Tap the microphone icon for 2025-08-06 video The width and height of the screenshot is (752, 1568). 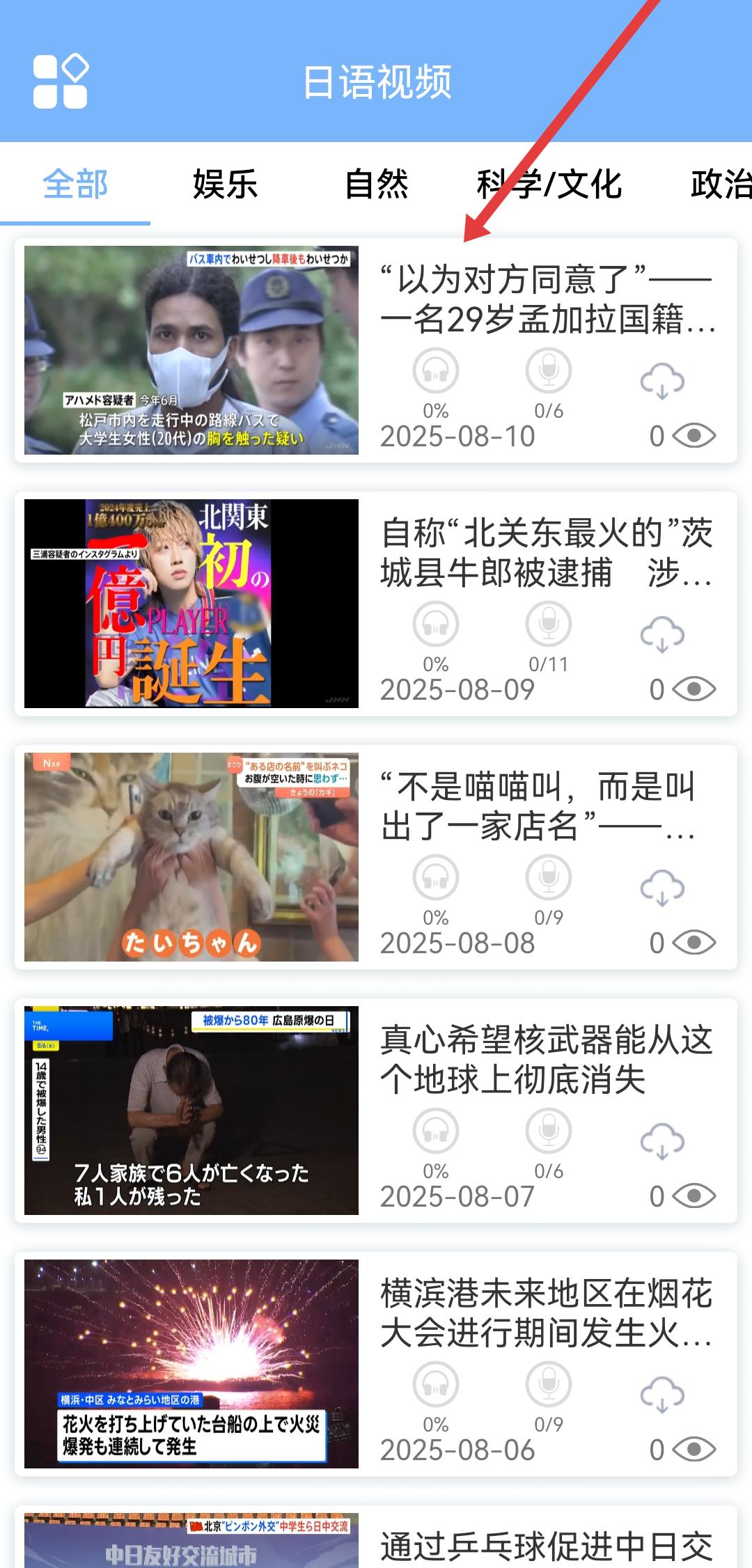[549, 1384]
